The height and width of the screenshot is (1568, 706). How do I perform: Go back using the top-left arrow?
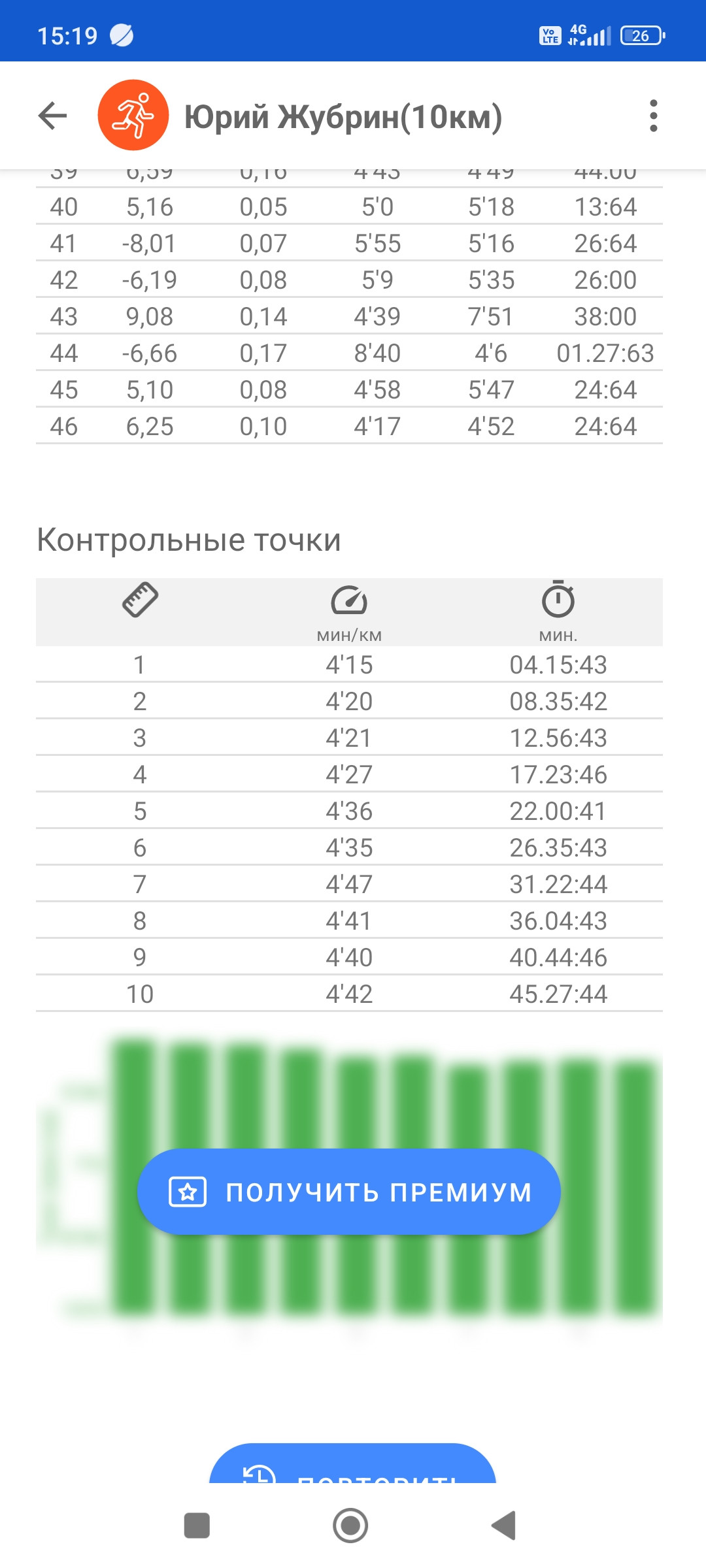coord(53,116)
